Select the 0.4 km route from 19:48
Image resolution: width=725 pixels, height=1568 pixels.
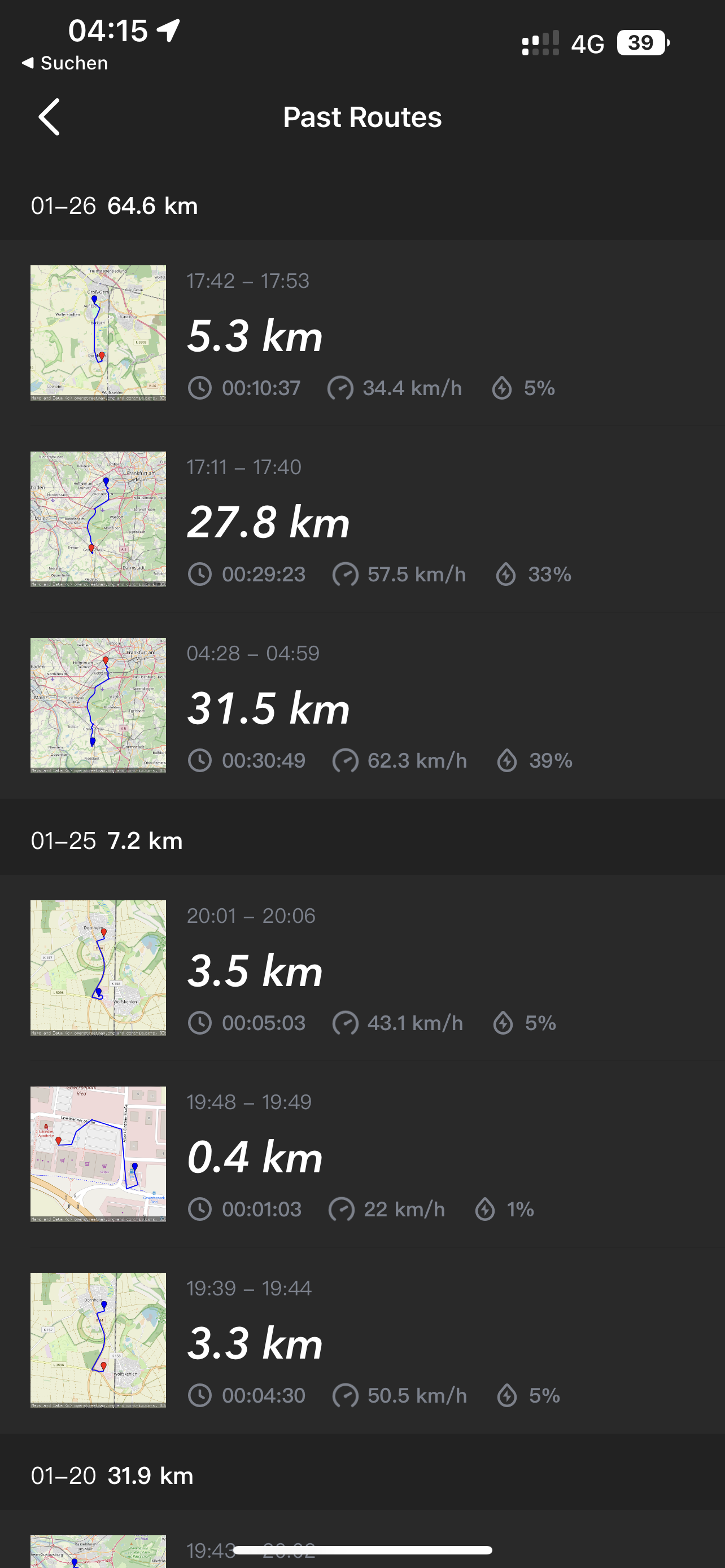(362, 1154)
